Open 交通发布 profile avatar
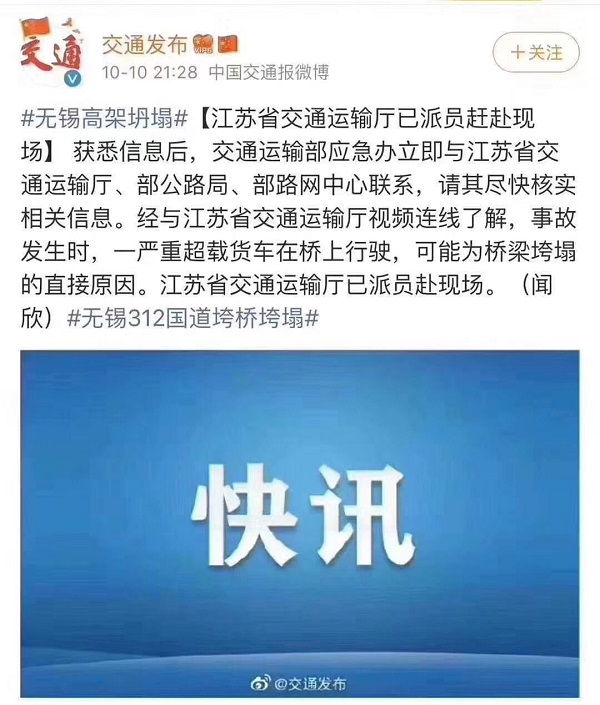 coord(51,52)
